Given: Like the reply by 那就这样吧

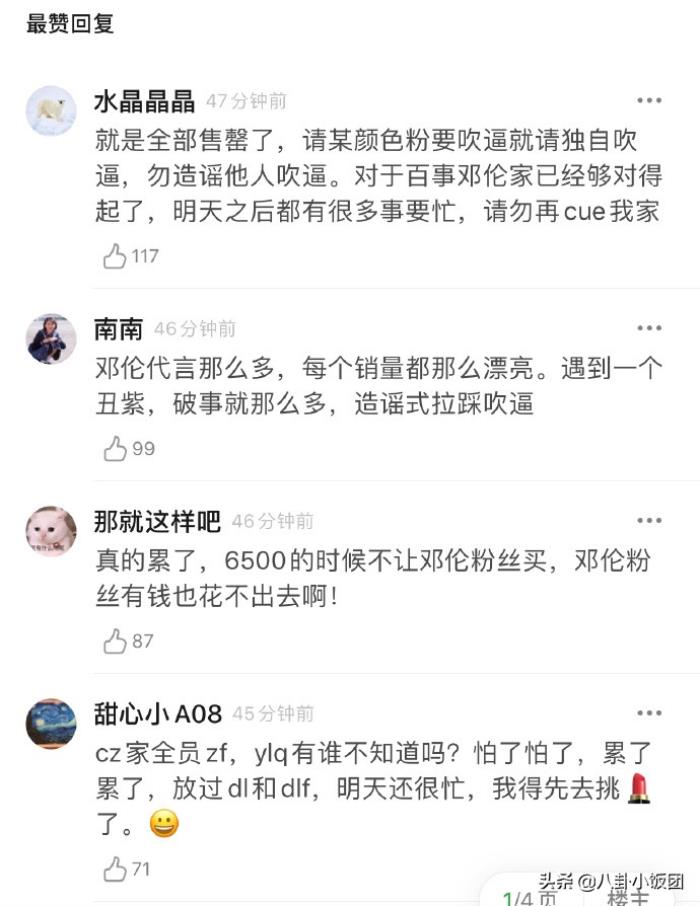Looking at the screenshot, I should pos(116,640).
